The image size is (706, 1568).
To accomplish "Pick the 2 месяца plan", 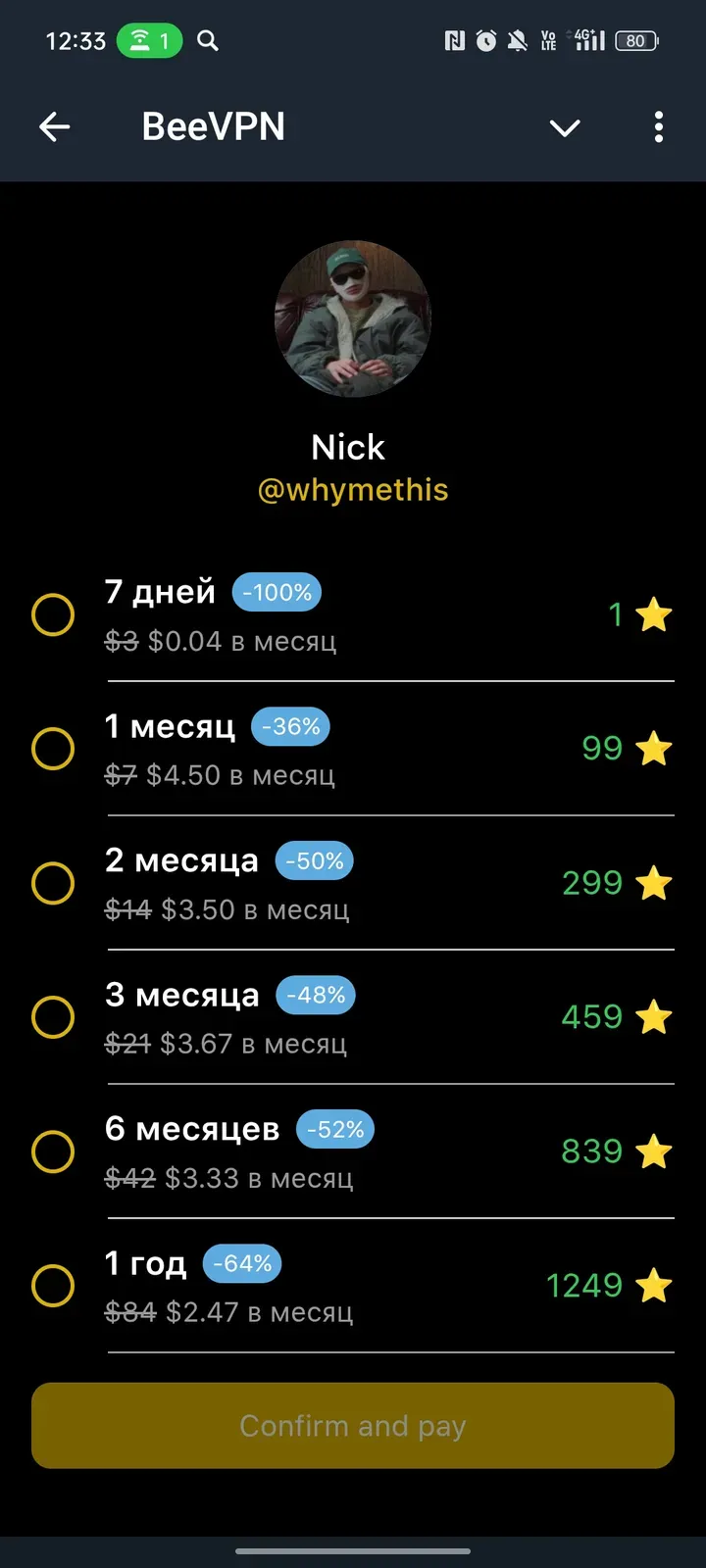I will tap(53, 883).
